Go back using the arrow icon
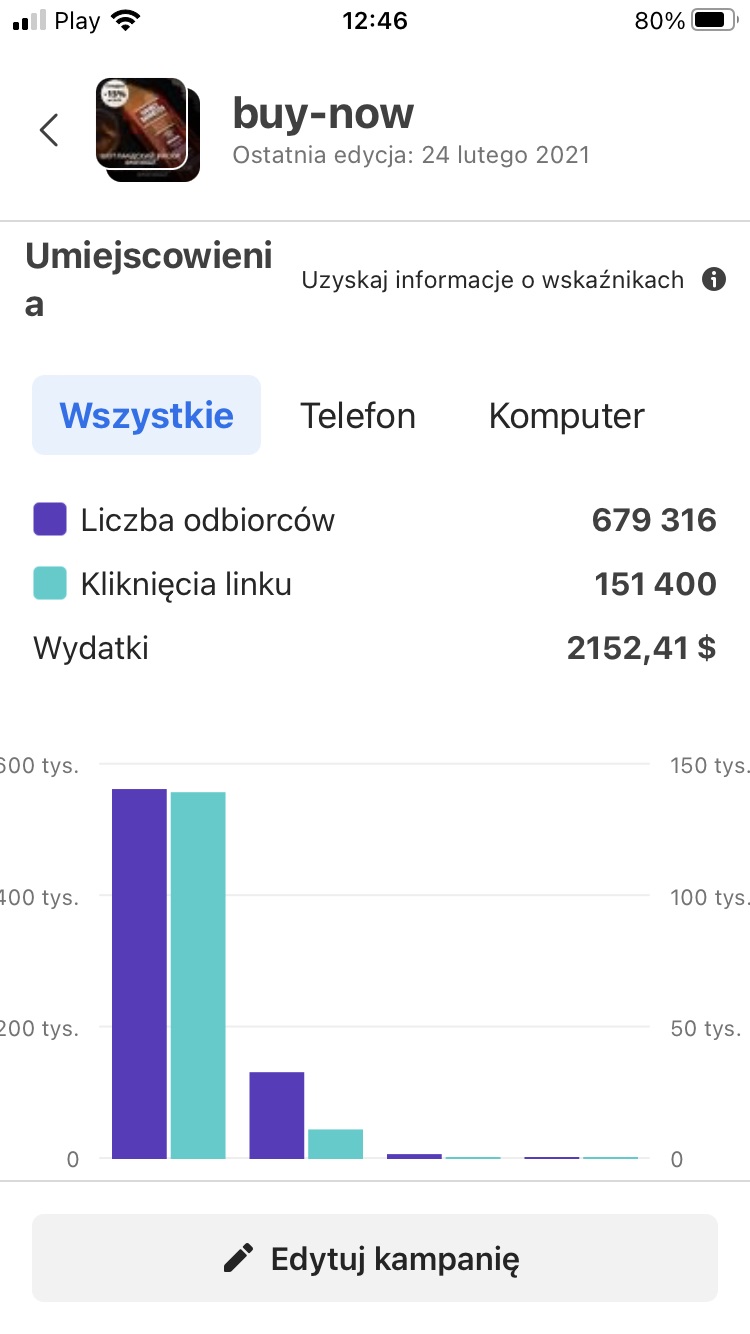Screen dimensions: 750x1334 tap(49, 130)
